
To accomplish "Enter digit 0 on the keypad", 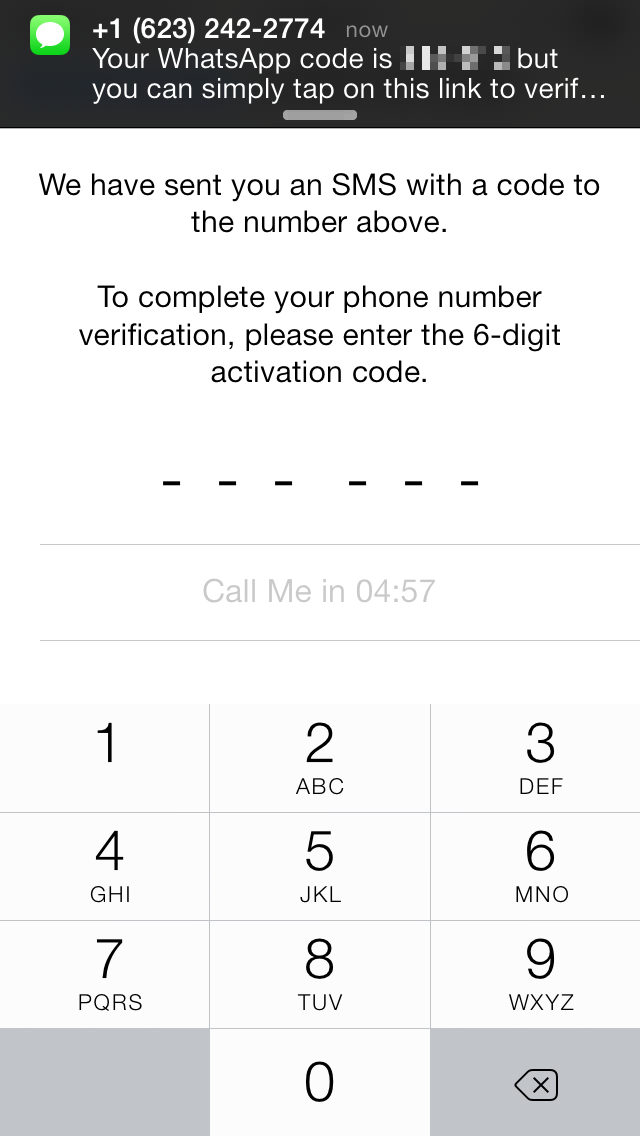I will 320,1082.
